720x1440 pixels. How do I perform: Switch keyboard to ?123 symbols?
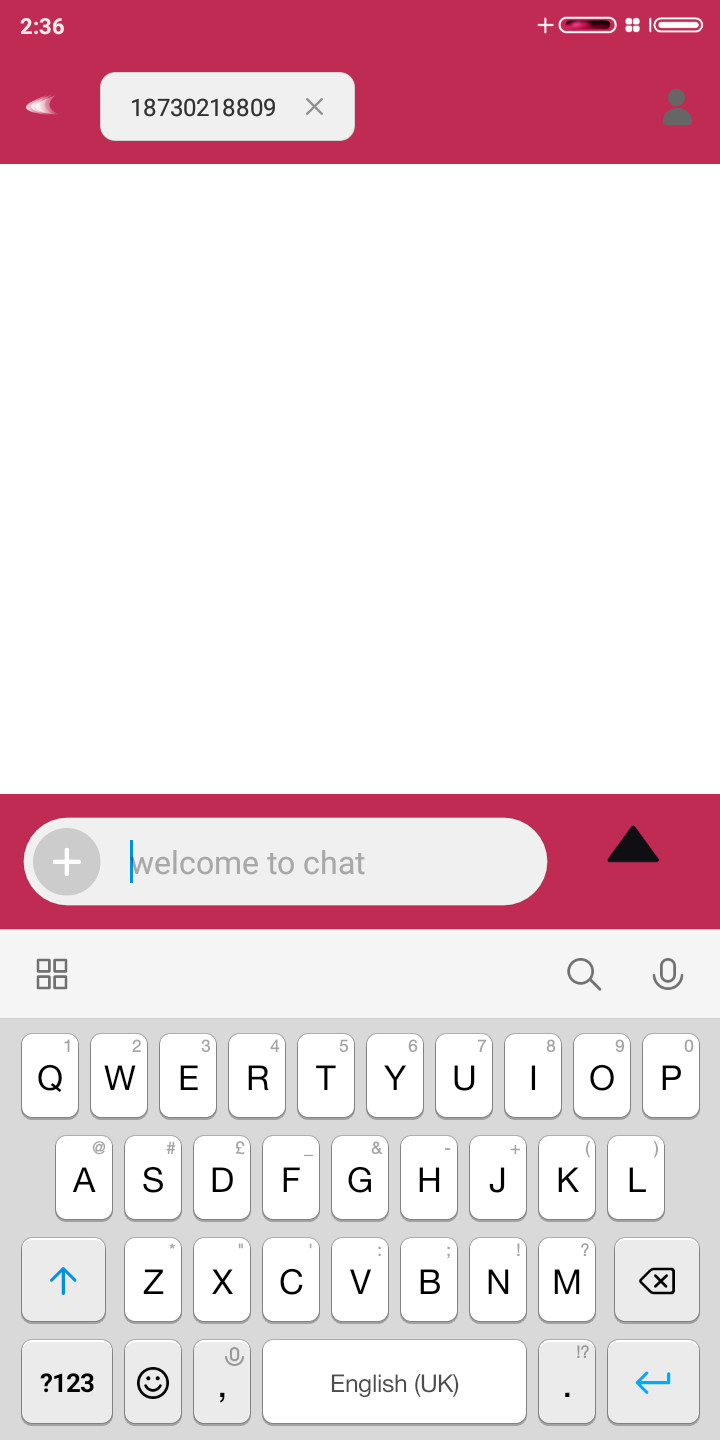click(x=67, y=1383)
